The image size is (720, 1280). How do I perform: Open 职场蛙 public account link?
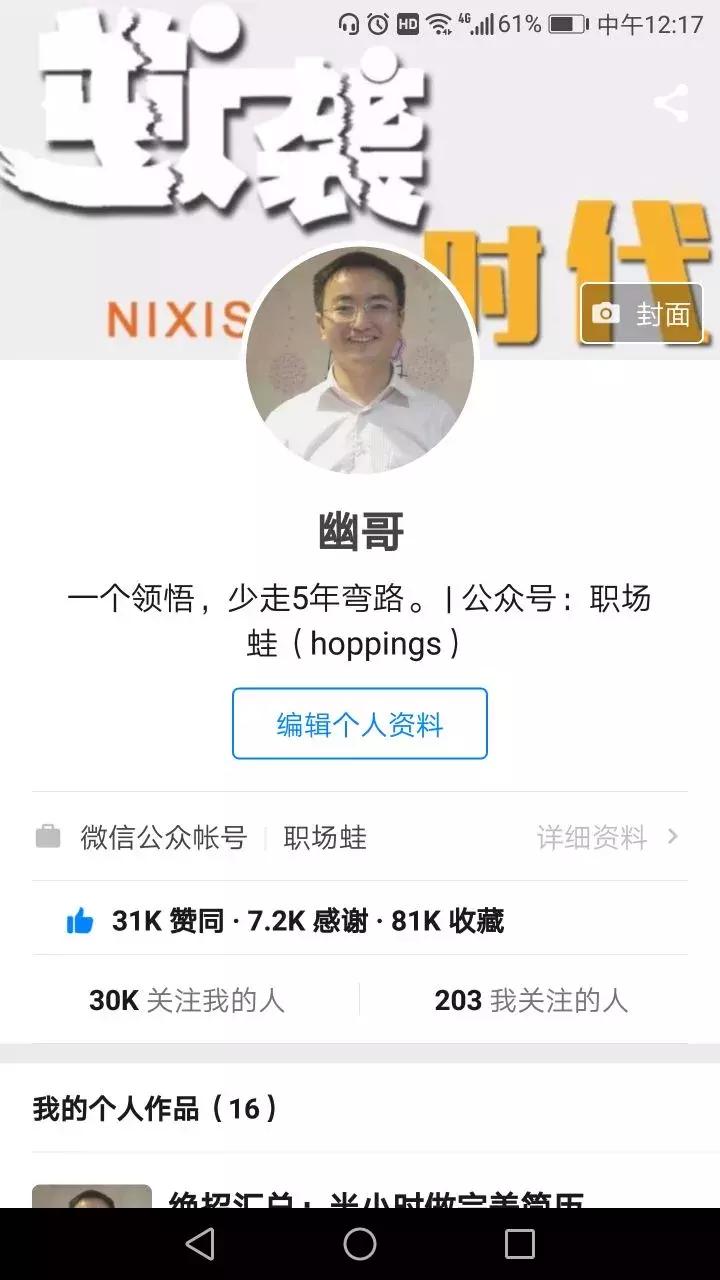click(325, 838)
